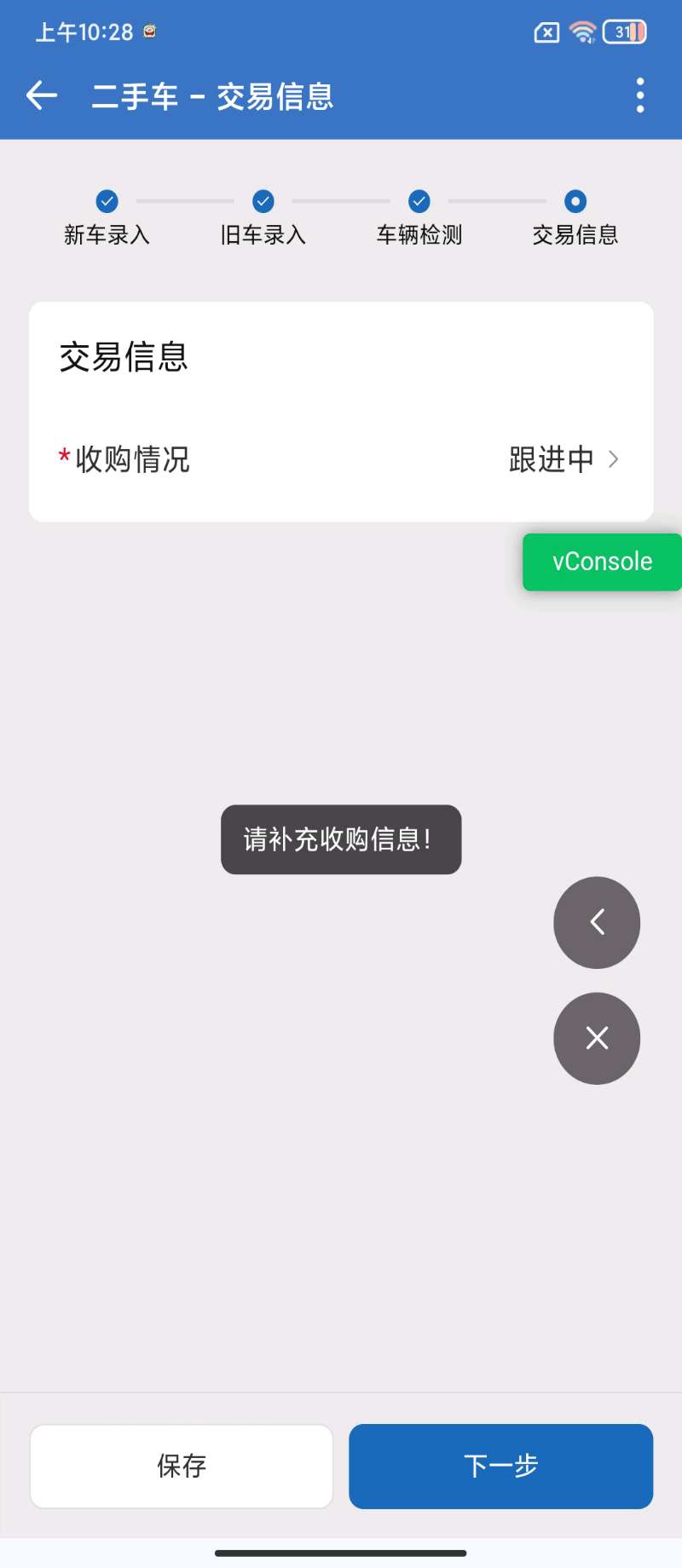Jump to the 旧车录入 step
Viewport: 682px width, 1568px height.
coord(263,217)
